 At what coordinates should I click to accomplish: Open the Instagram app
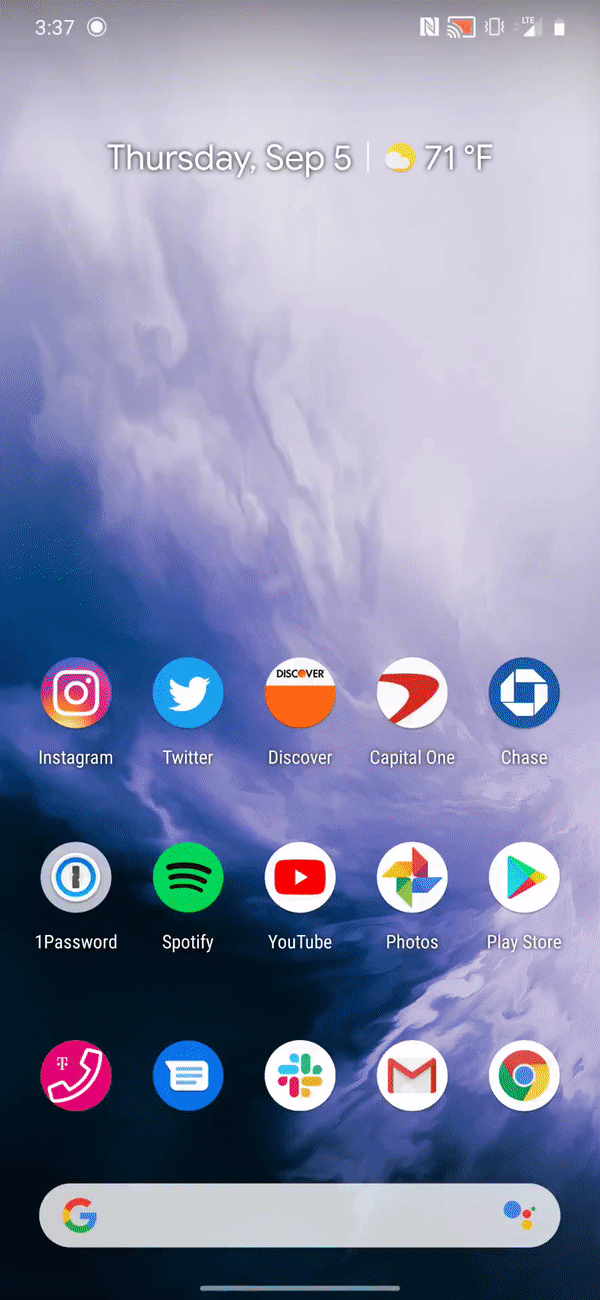coord(76,693)
